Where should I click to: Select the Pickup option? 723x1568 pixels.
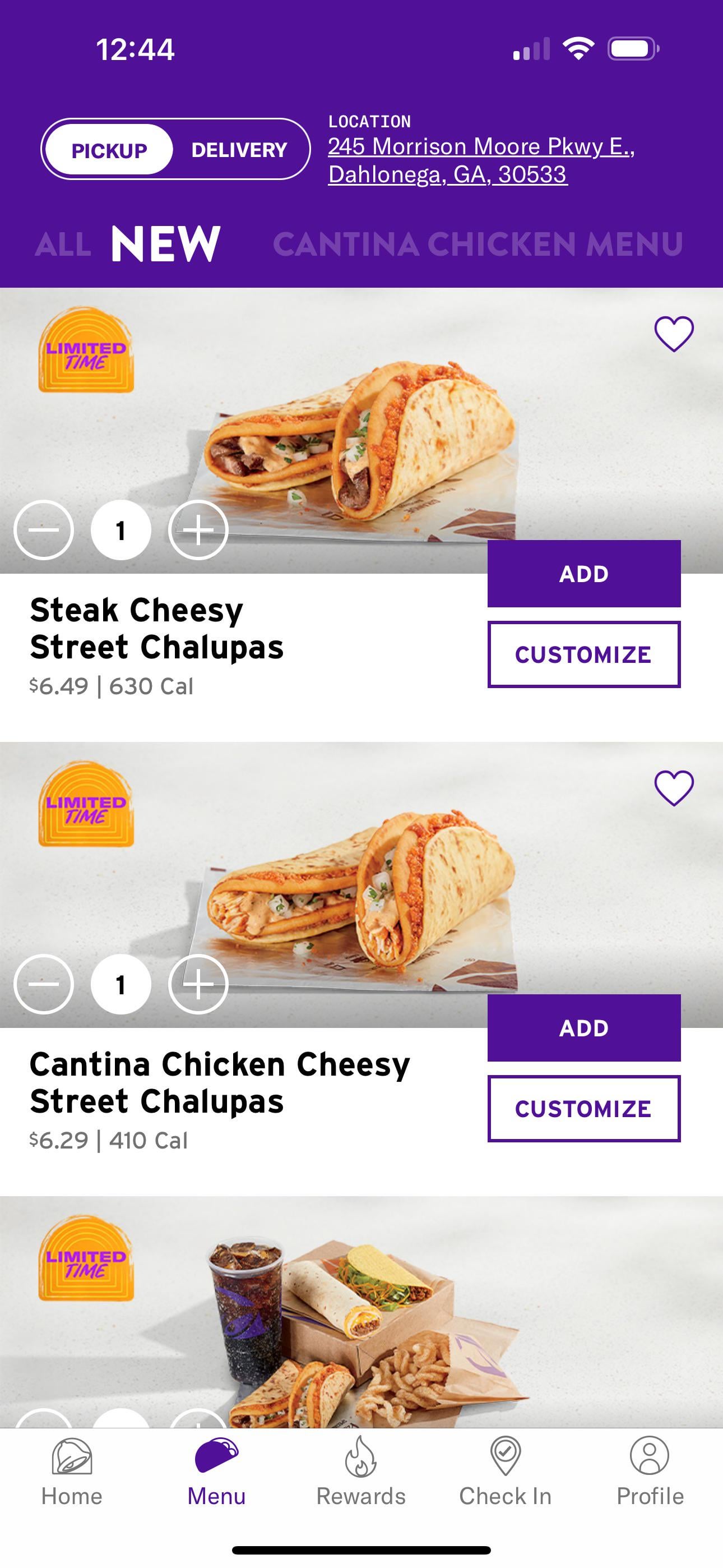click(x=109, y=150)
